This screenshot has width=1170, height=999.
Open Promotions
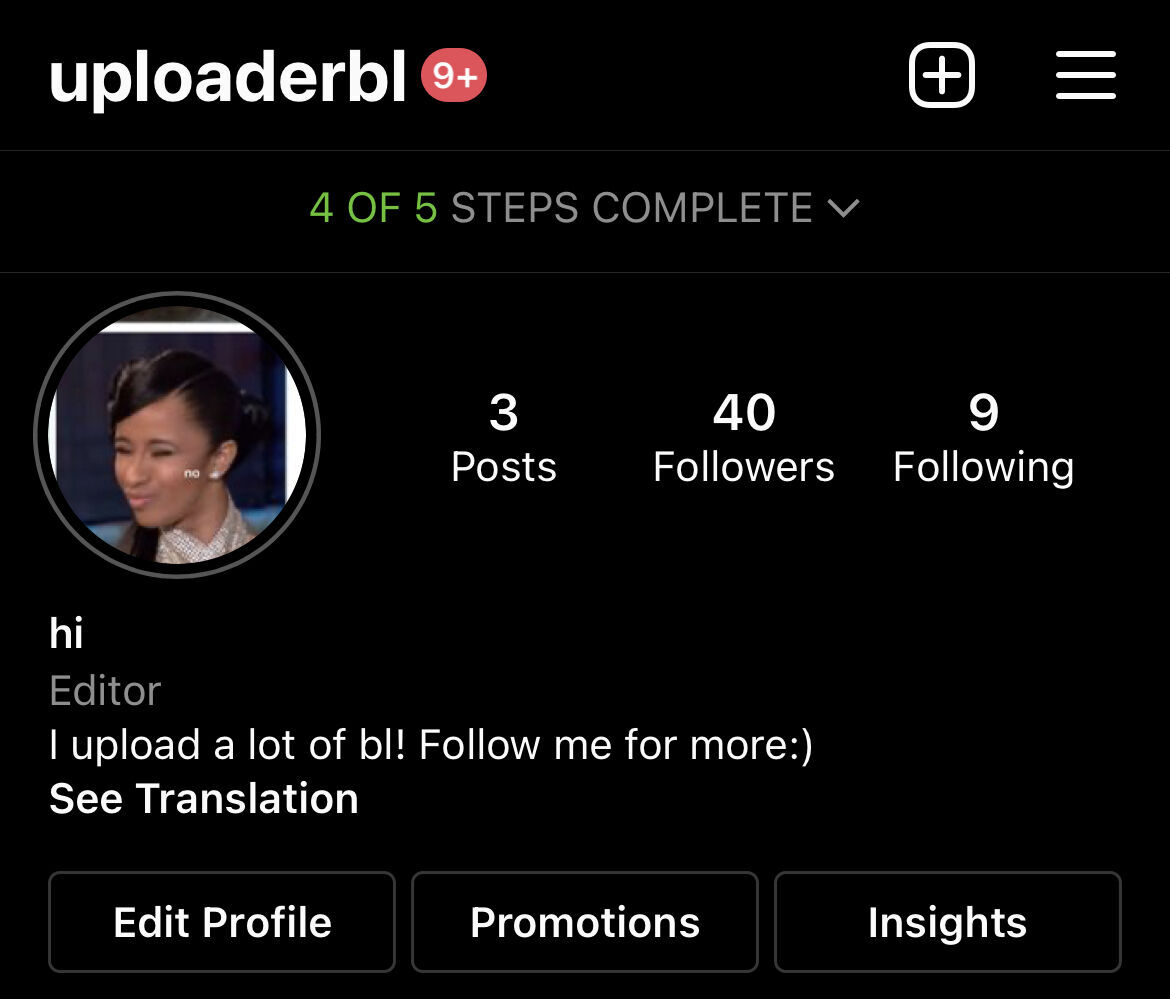pos(584,921)
